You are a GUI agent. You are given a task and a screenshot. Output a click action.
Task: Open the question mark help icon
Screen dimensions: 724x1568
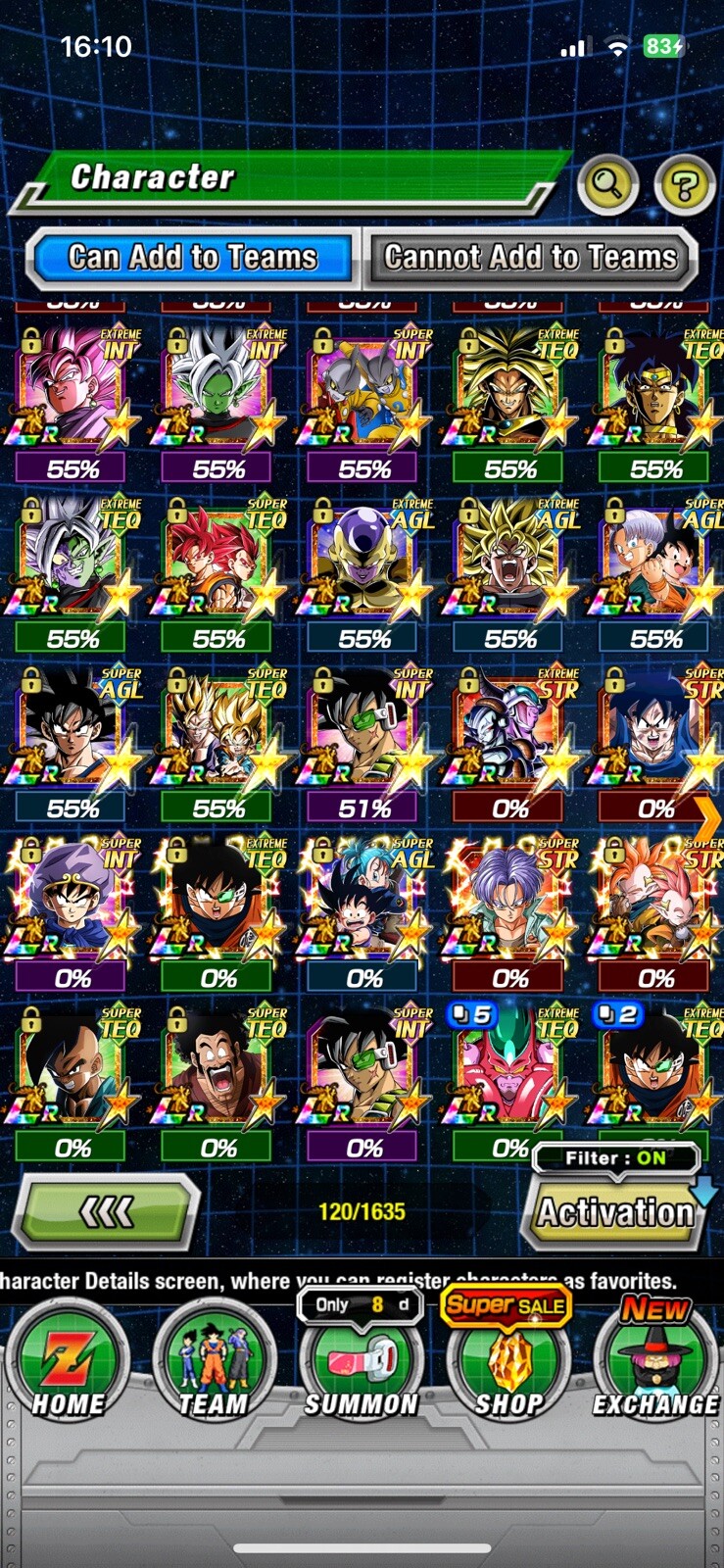tap(684, 184)
